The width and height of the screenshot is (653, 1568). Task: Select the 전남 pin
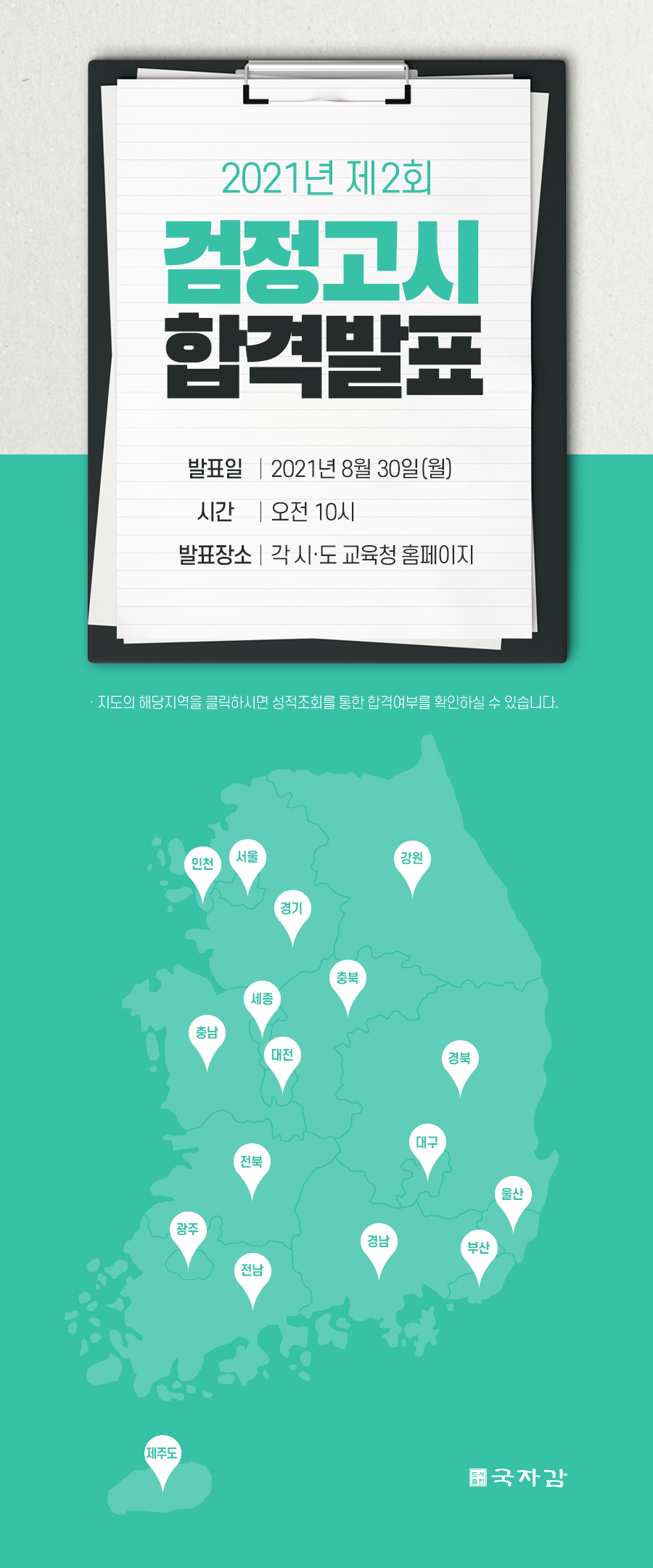(x=252, y=1271)
